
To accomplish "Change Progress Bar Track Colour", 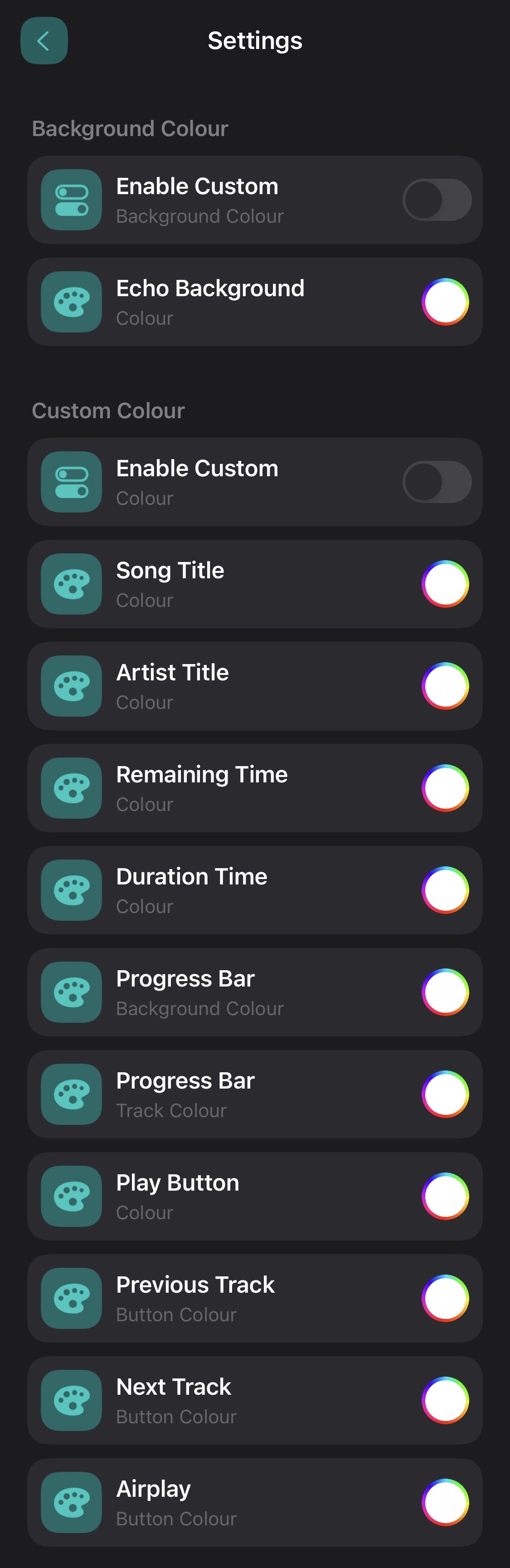I will [x=445, y=1094].
